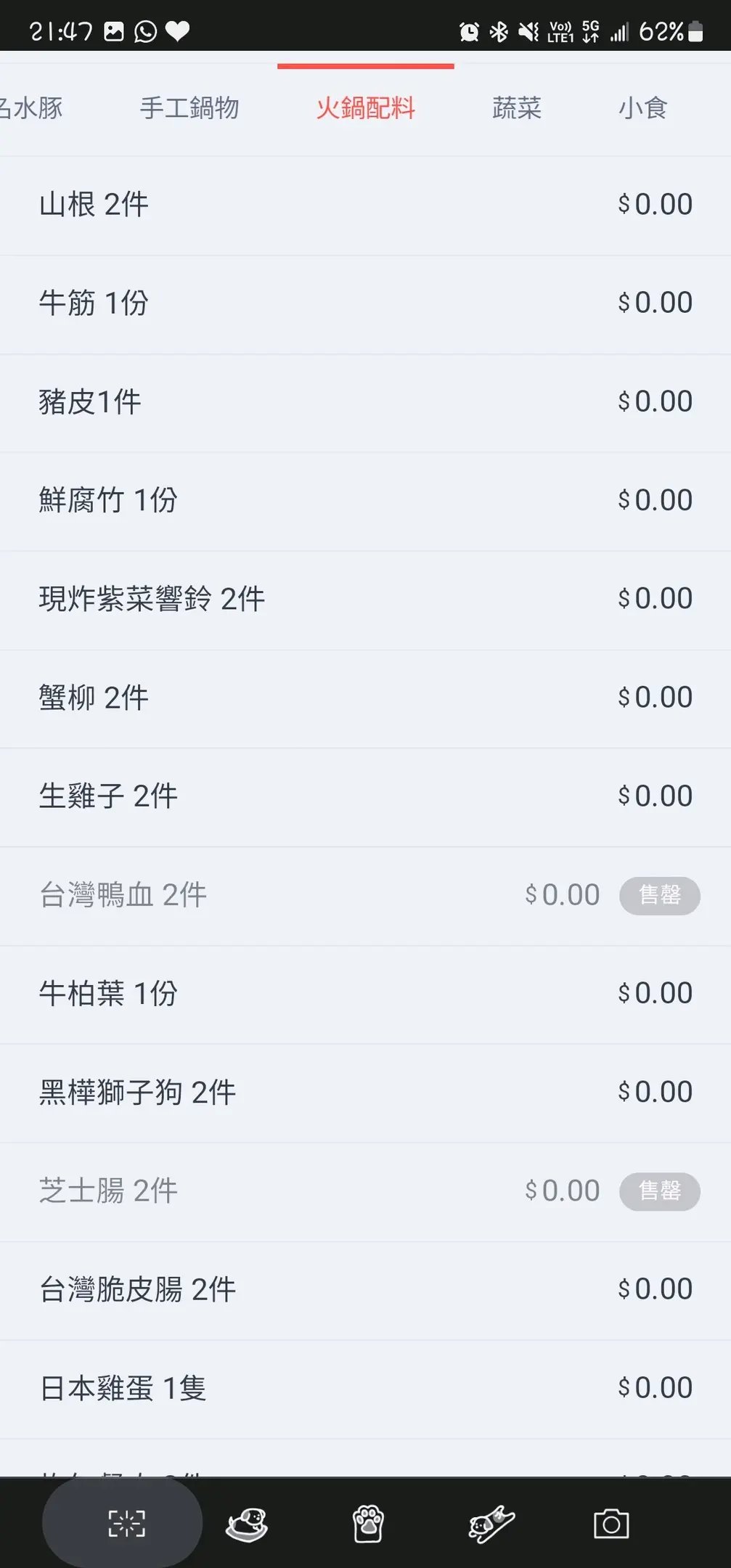
Task: Open the camera icon in the bottom bar
Action: pos(611,1523)
